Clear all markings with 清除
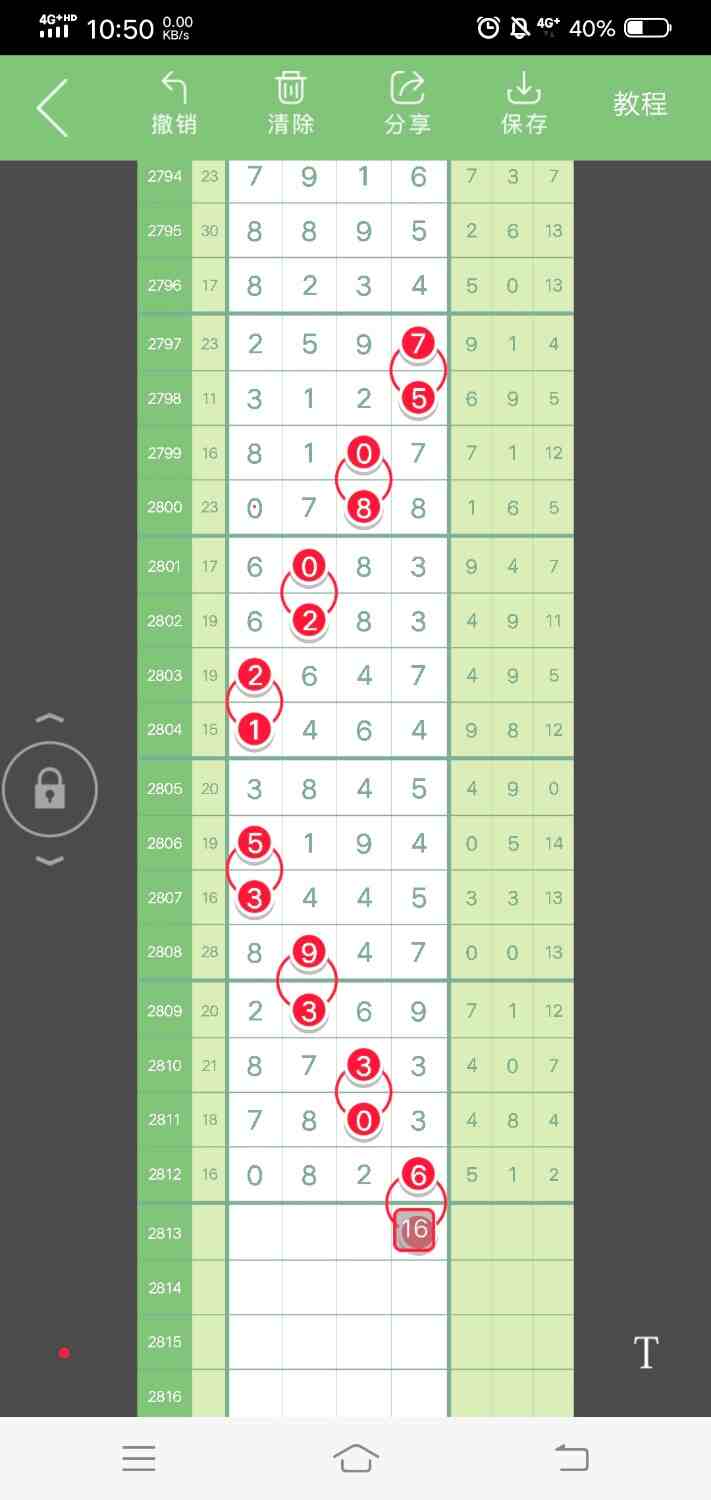The height and width of the screenshot is (1500, 711). tap(291, 104)
